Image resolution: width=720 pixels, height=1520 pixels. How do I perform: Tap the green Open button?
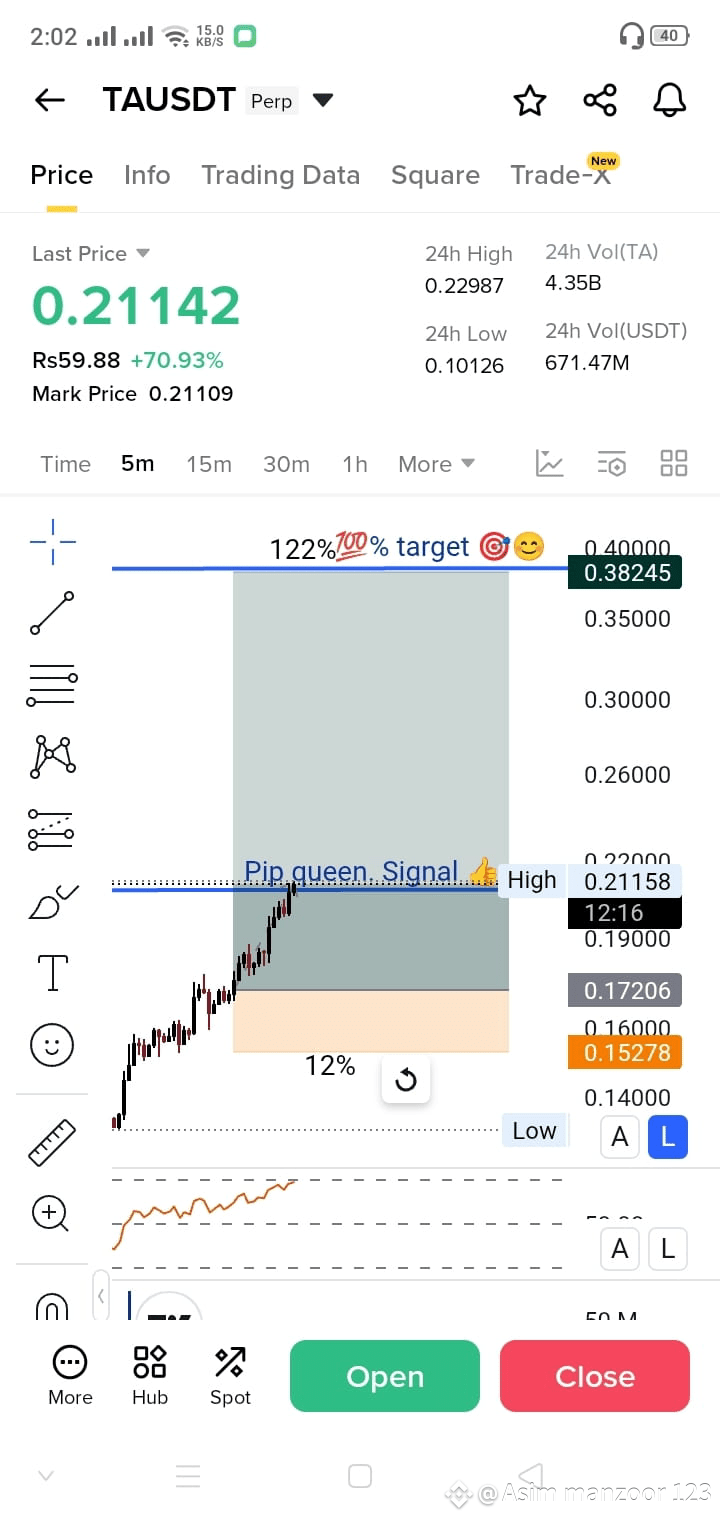[x=385, y=1376]
